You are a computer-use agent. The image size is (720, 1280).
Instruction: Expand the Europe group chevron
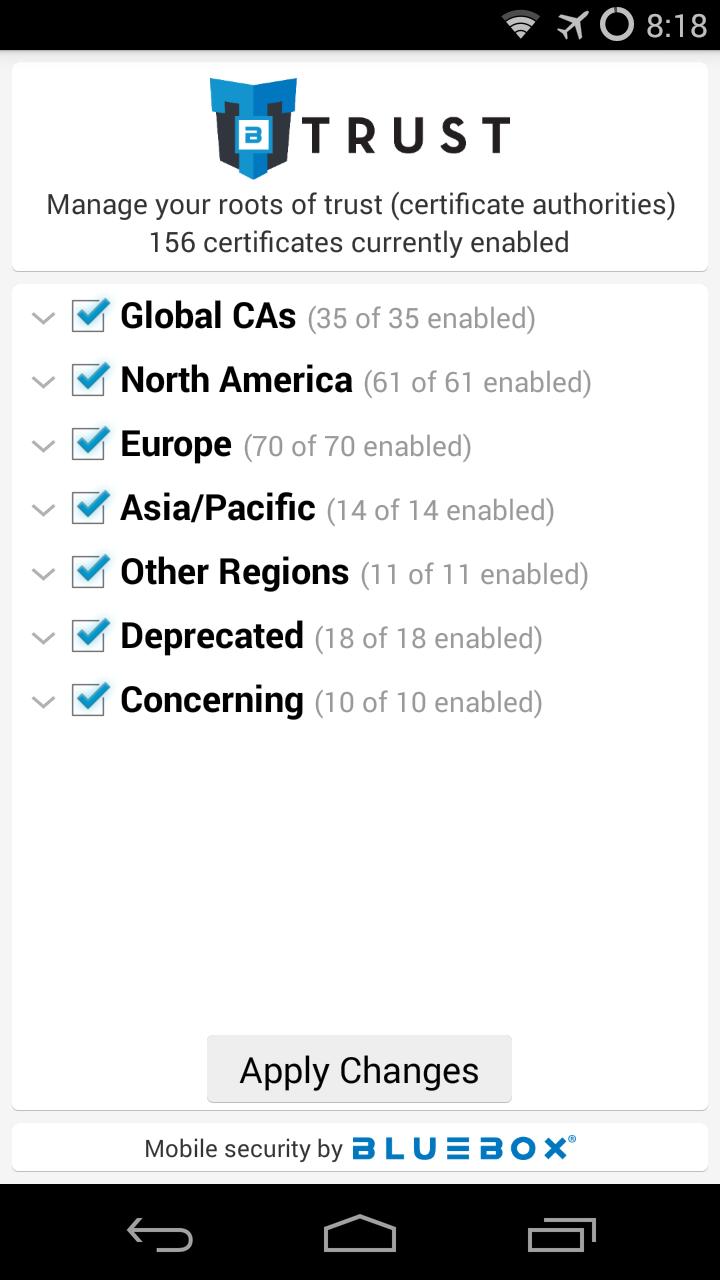tap(43, 447)
